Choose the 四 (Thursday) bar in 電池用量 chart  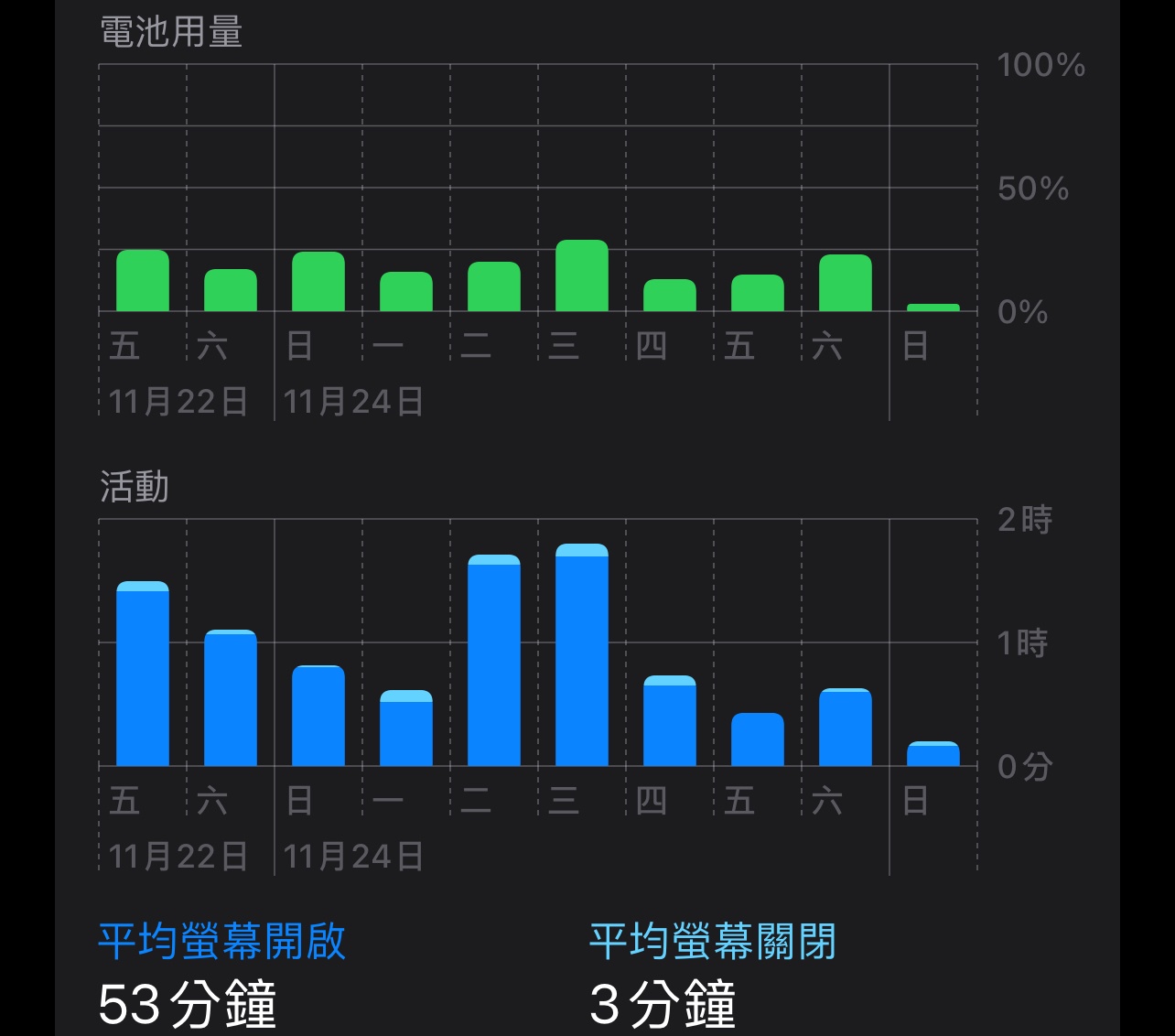670,296
